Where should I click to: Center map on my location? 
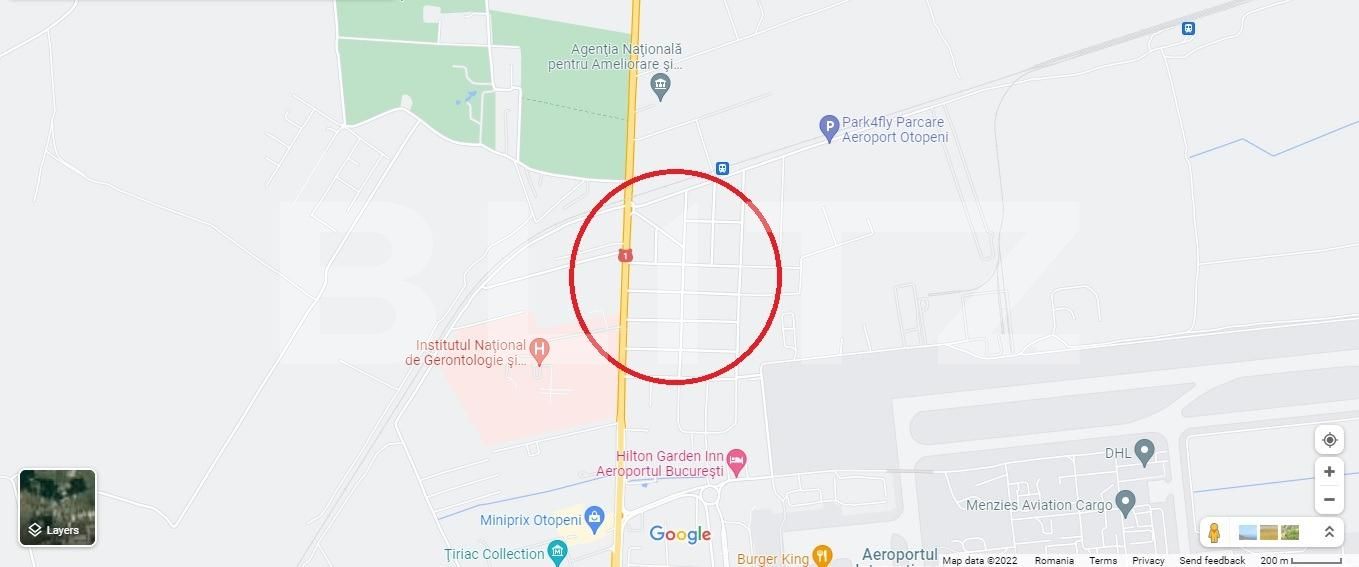(1329, 440)
